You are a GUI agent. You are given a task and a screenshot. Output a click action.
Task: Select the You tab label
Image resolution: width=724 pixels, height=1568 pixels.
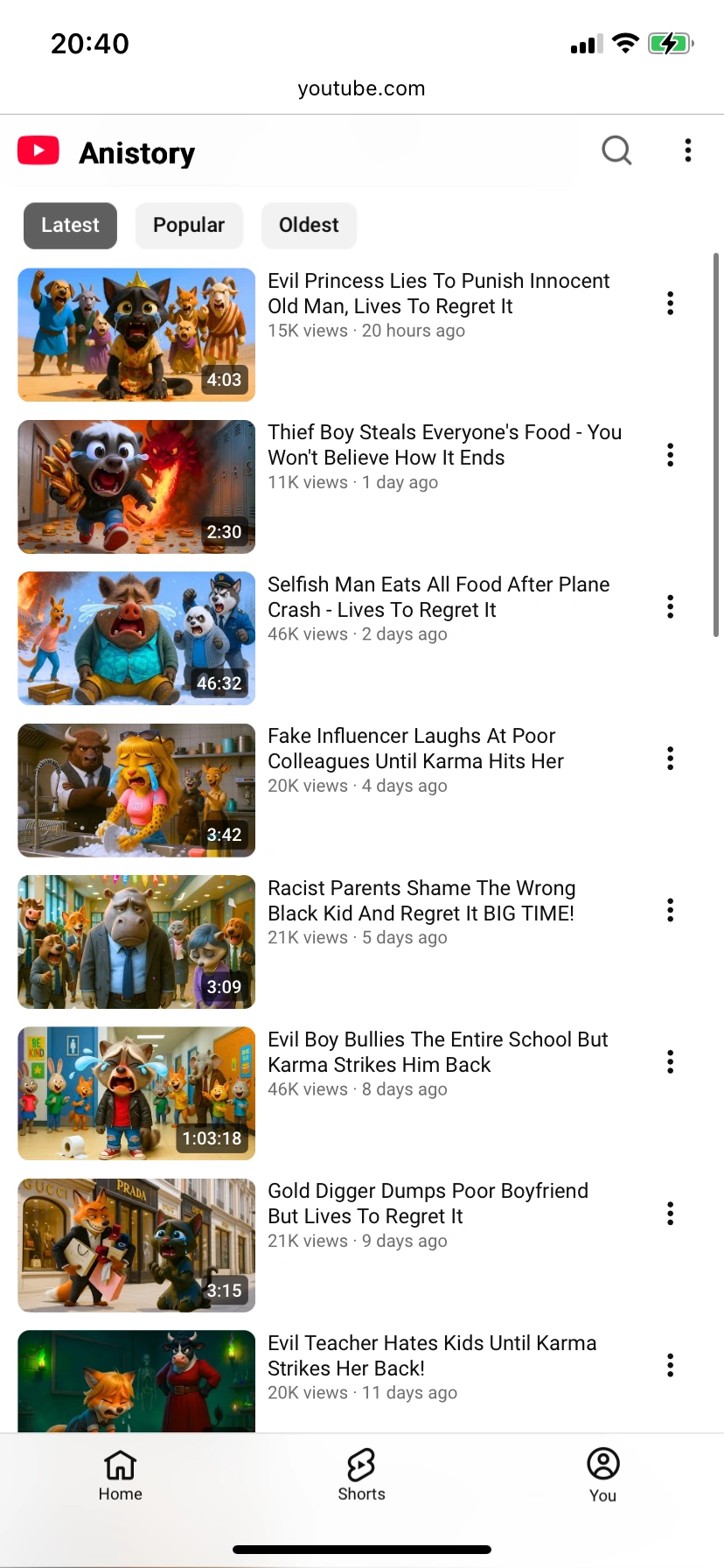[602, 1495]
